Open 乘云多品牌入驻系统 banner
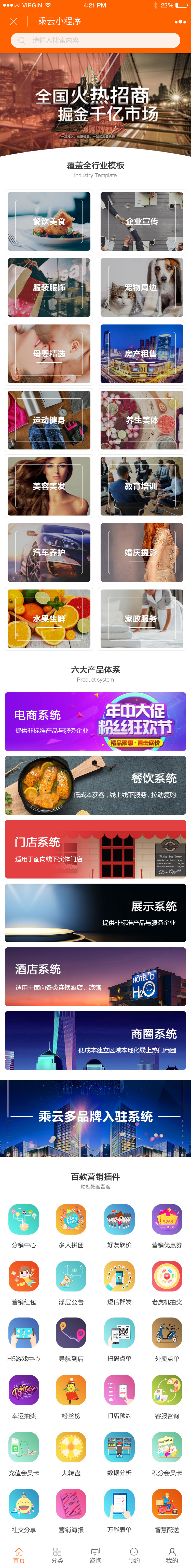This screenshot has width=191, height=1568. pos(95,1118)
